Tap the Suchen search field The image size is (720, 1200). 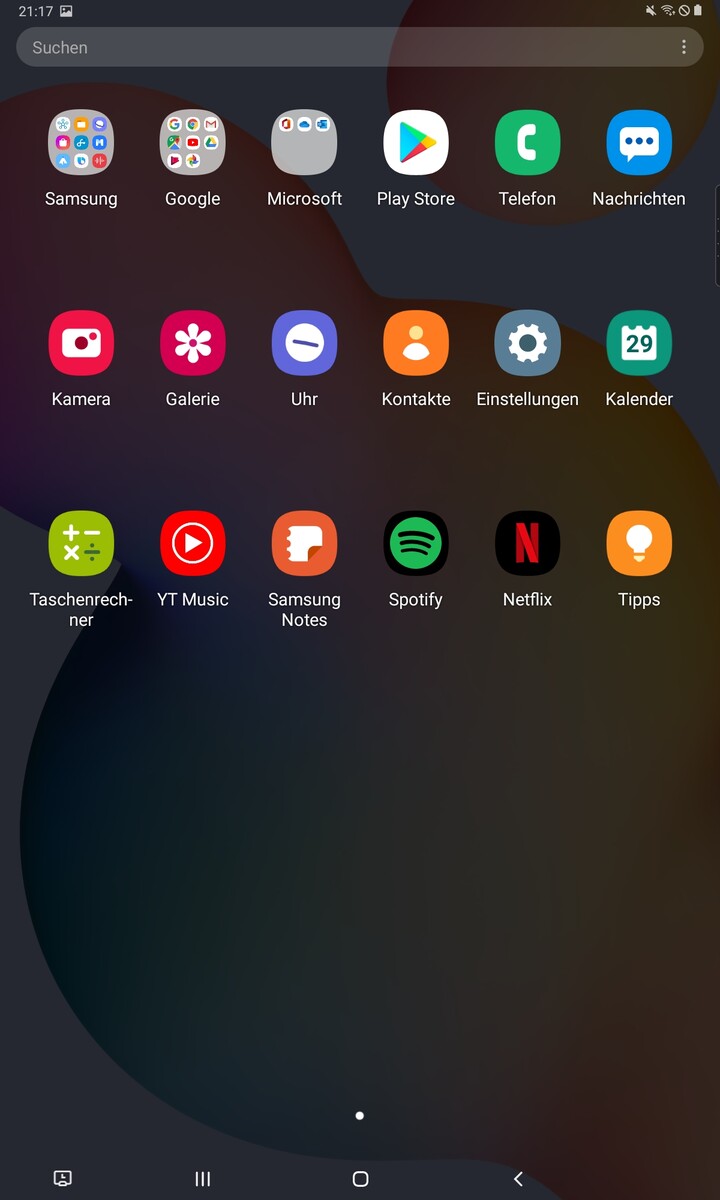(340, 47)
